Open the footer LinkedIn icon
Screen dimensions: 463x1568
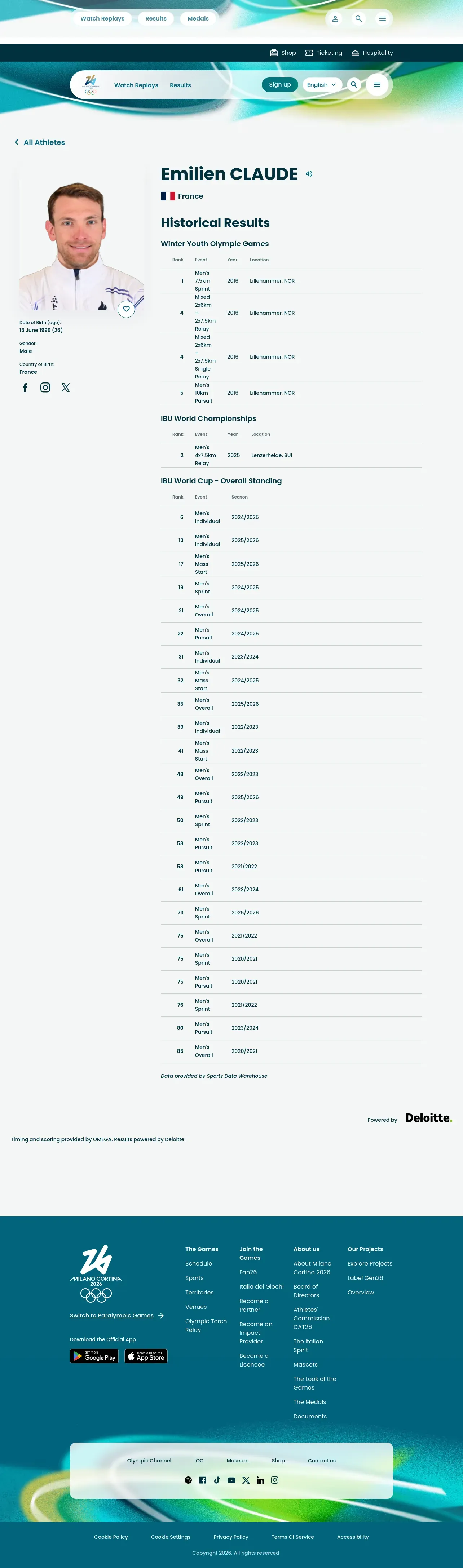click(x=260, y=1480)
